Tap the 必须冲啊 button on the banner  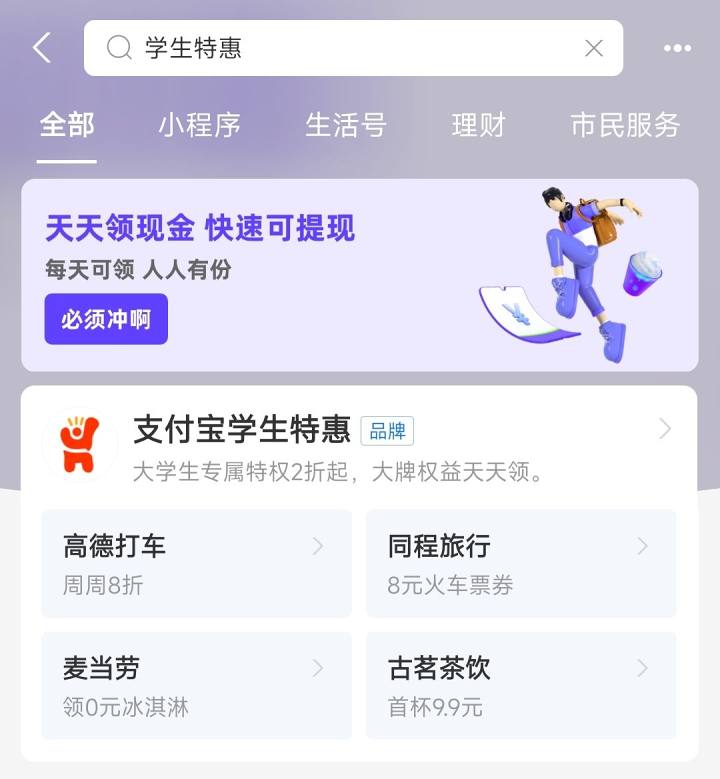pyautogui.click(x=106, y=319)
